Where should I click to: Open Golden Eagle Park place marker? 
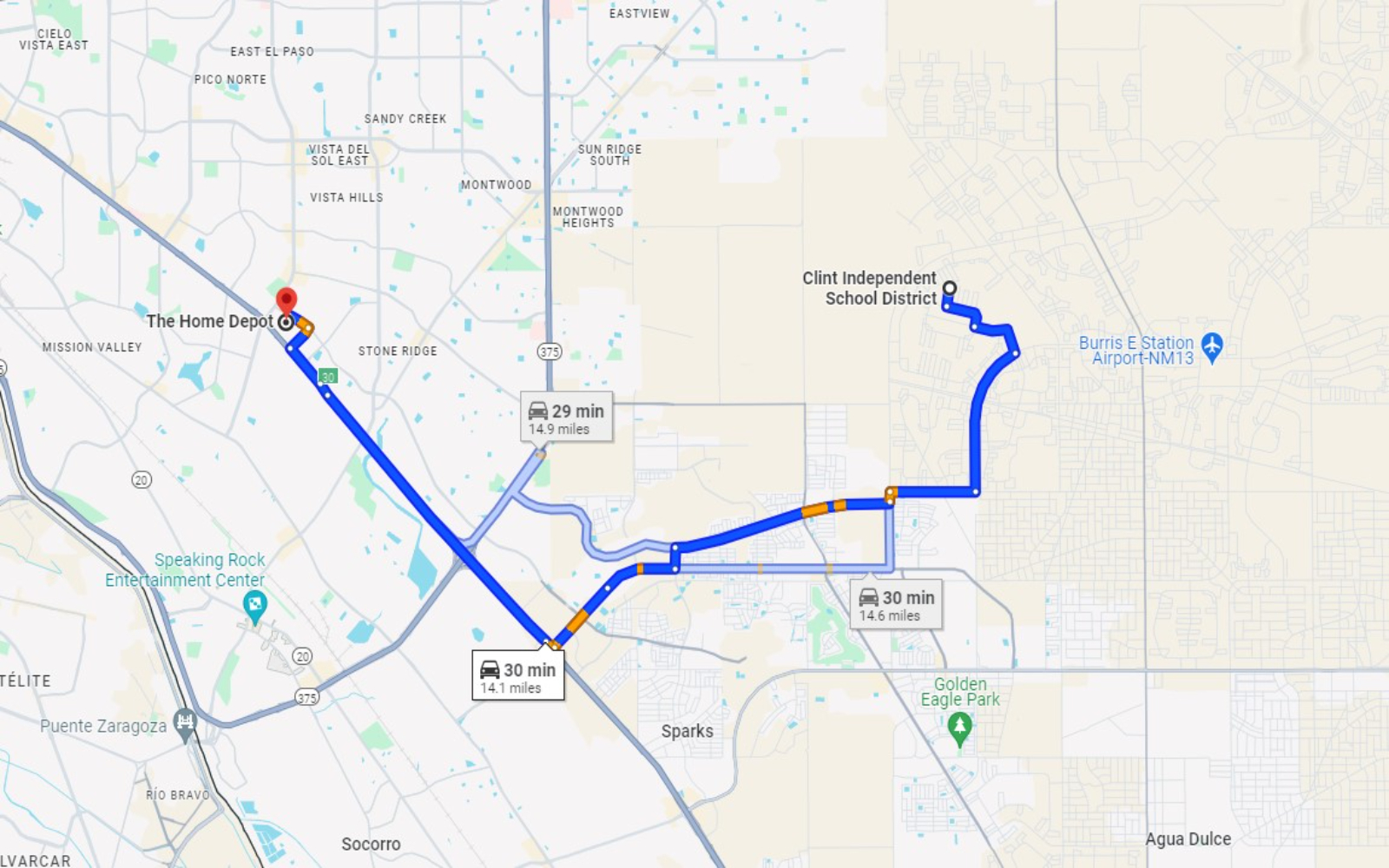coord(959,727)
